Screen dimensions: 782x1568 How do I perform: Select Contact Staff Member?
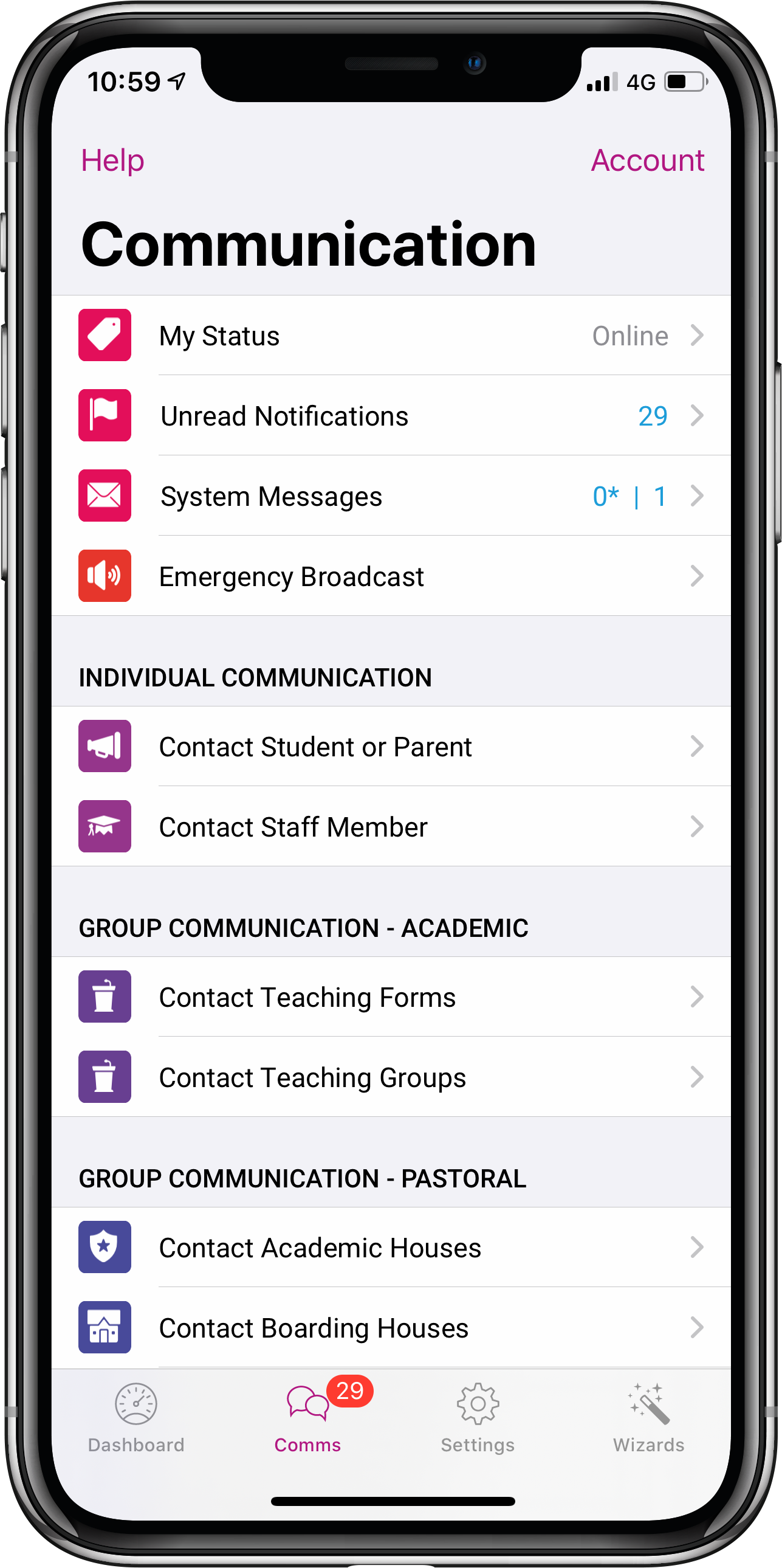(391, 827)
